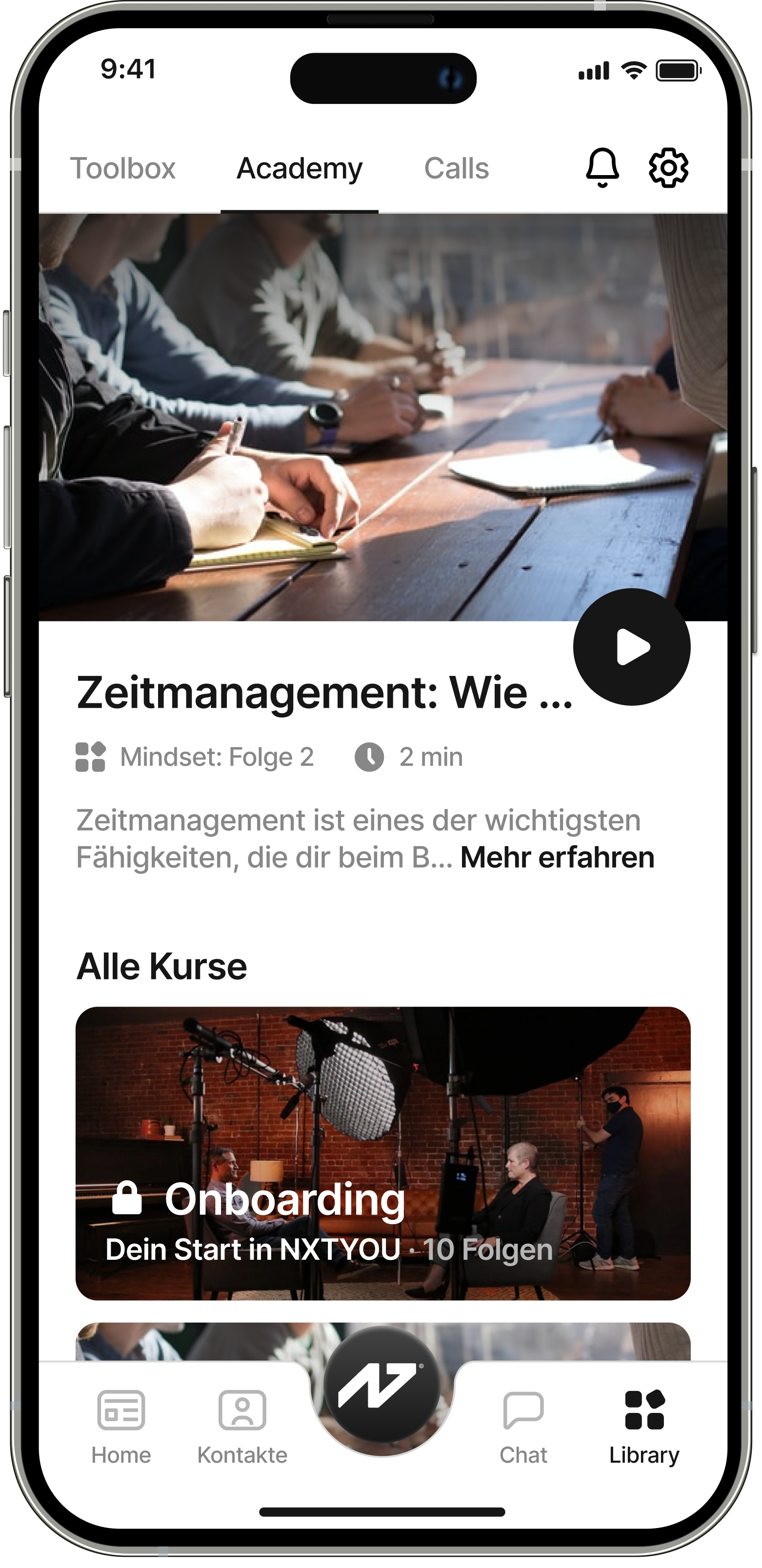Tap Mehr erfahren to read more

(x=558, y=858)
